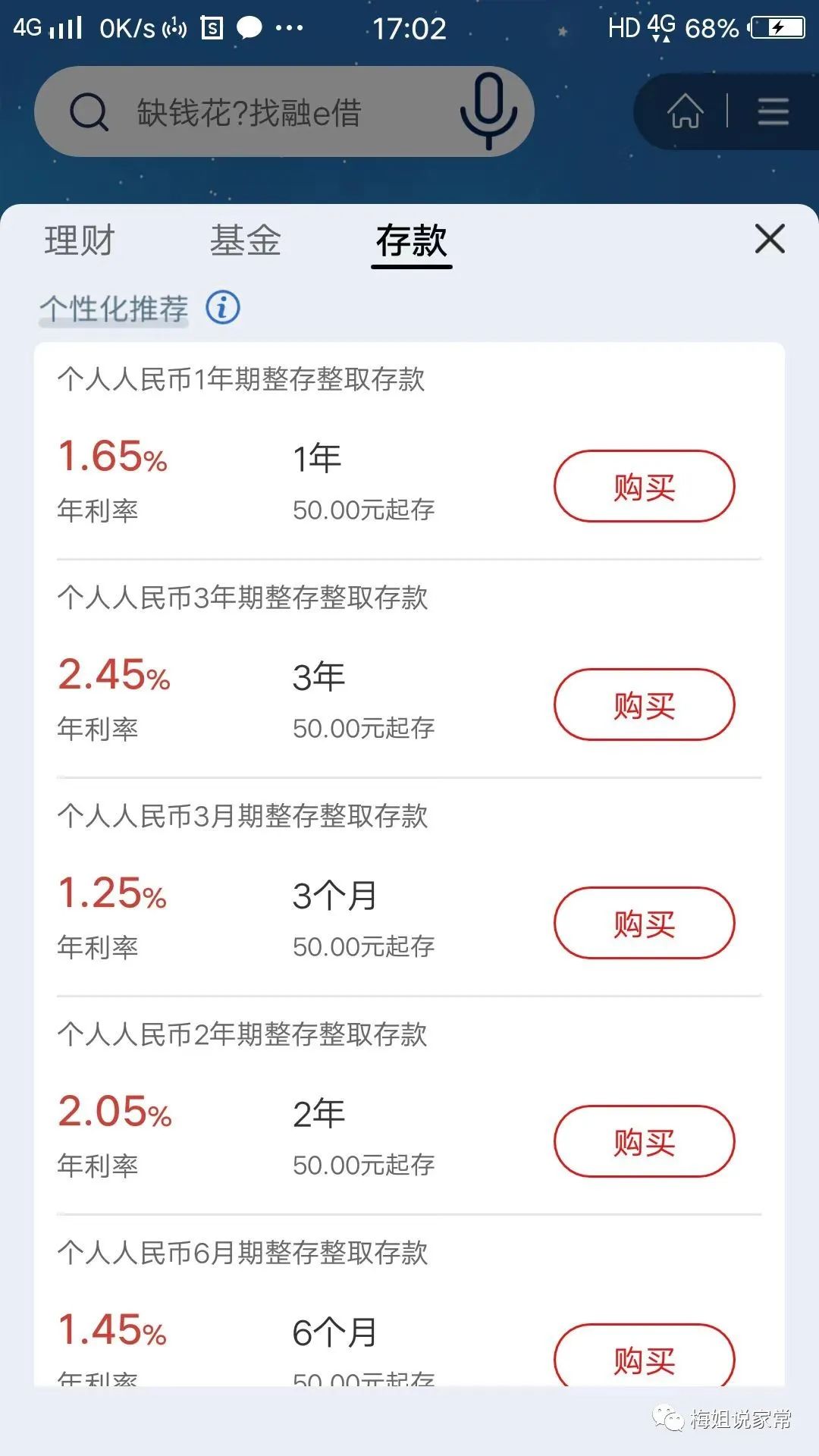
Task: Tap the search box 缺钱花?找融e借
Action: pos(250,113)
